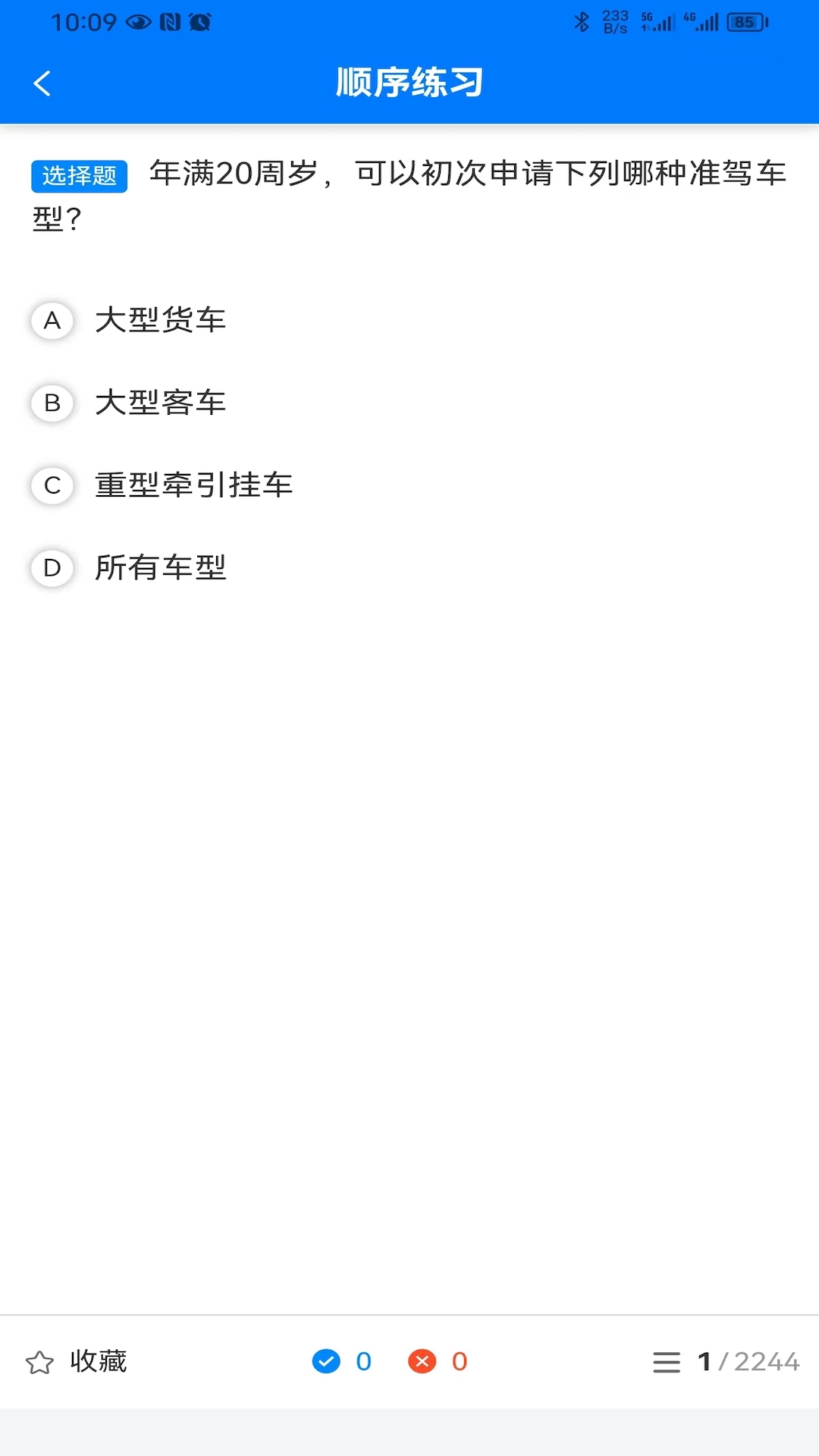Open the question list 1/2244
Viewport: 819px width, 1456px height.
pos(726,1362)
